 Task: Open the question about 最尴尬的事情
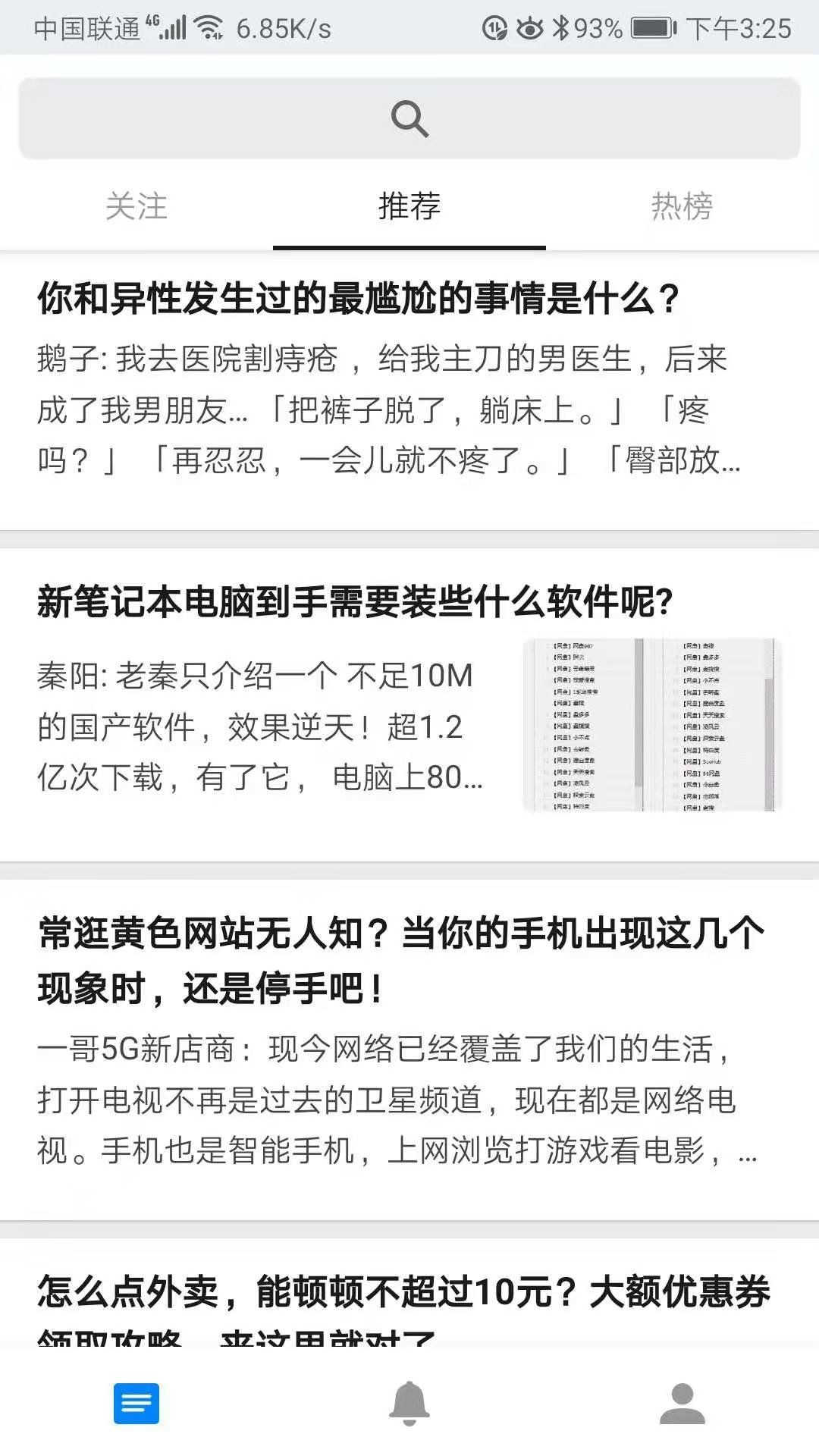(358, 298)
